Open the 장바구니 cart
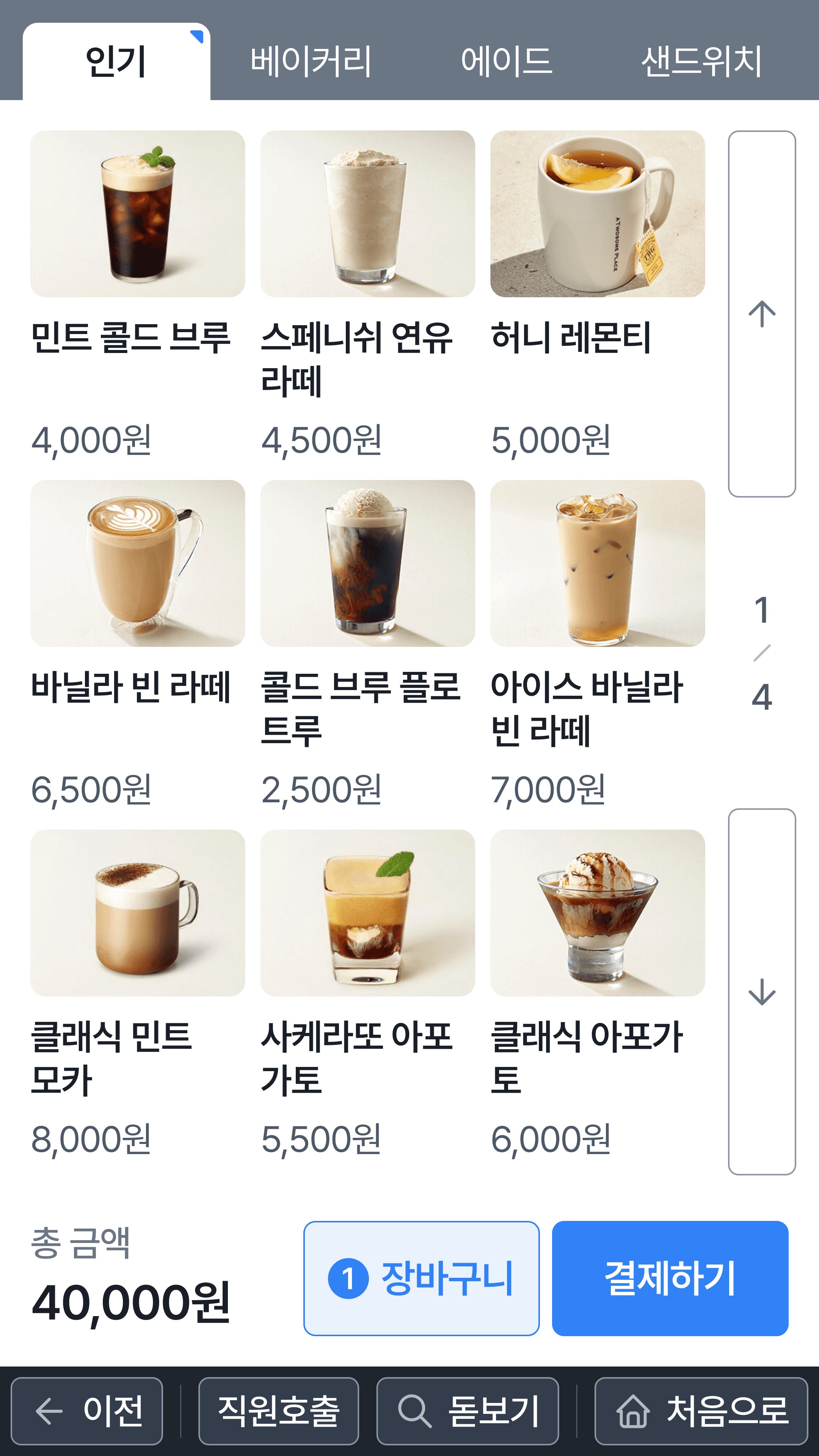This screenshot has width=819, height=1456. 421,1278
